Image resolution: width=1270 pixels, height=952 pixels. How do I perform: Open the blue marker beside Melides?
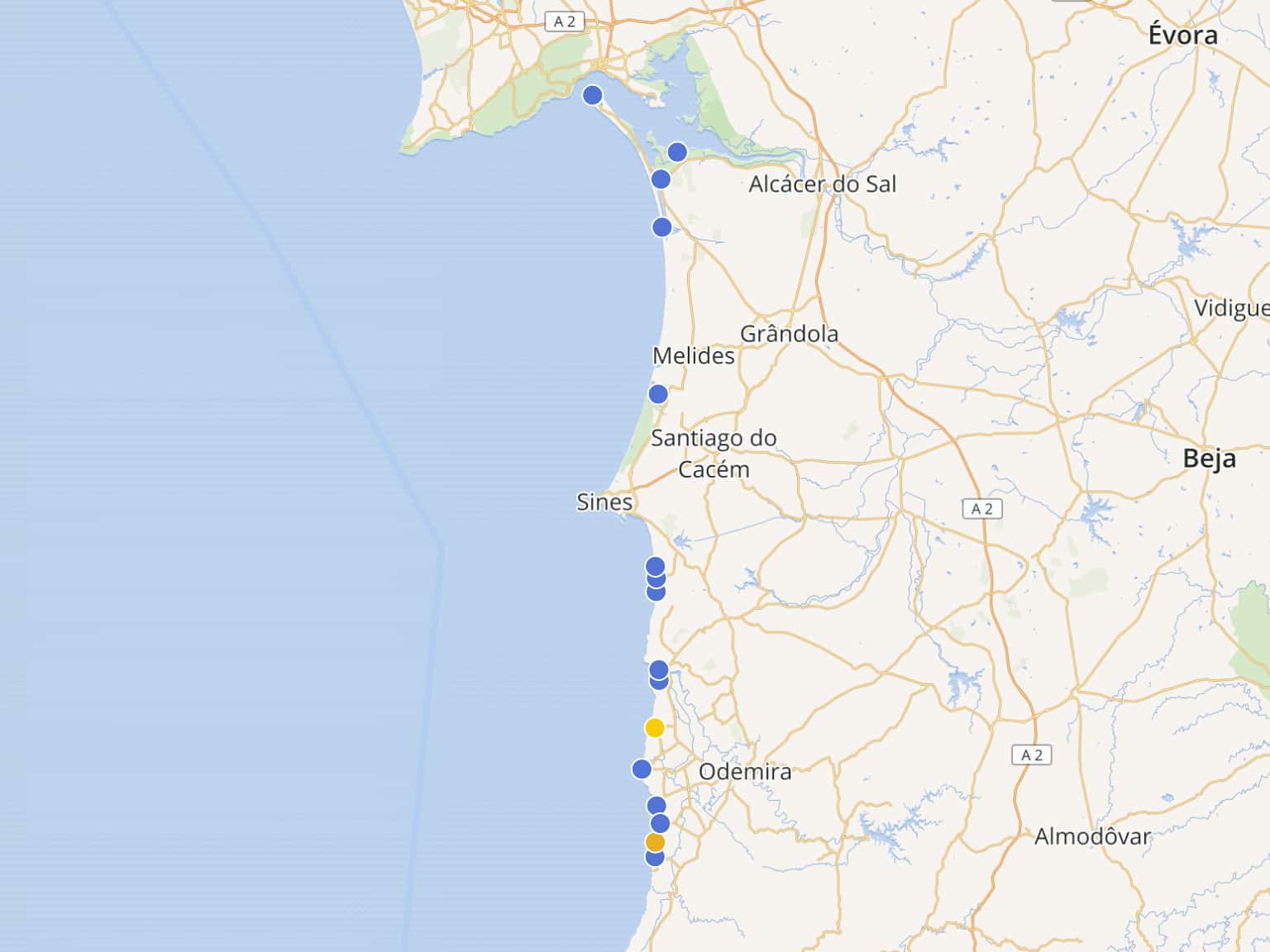point(658,394)
